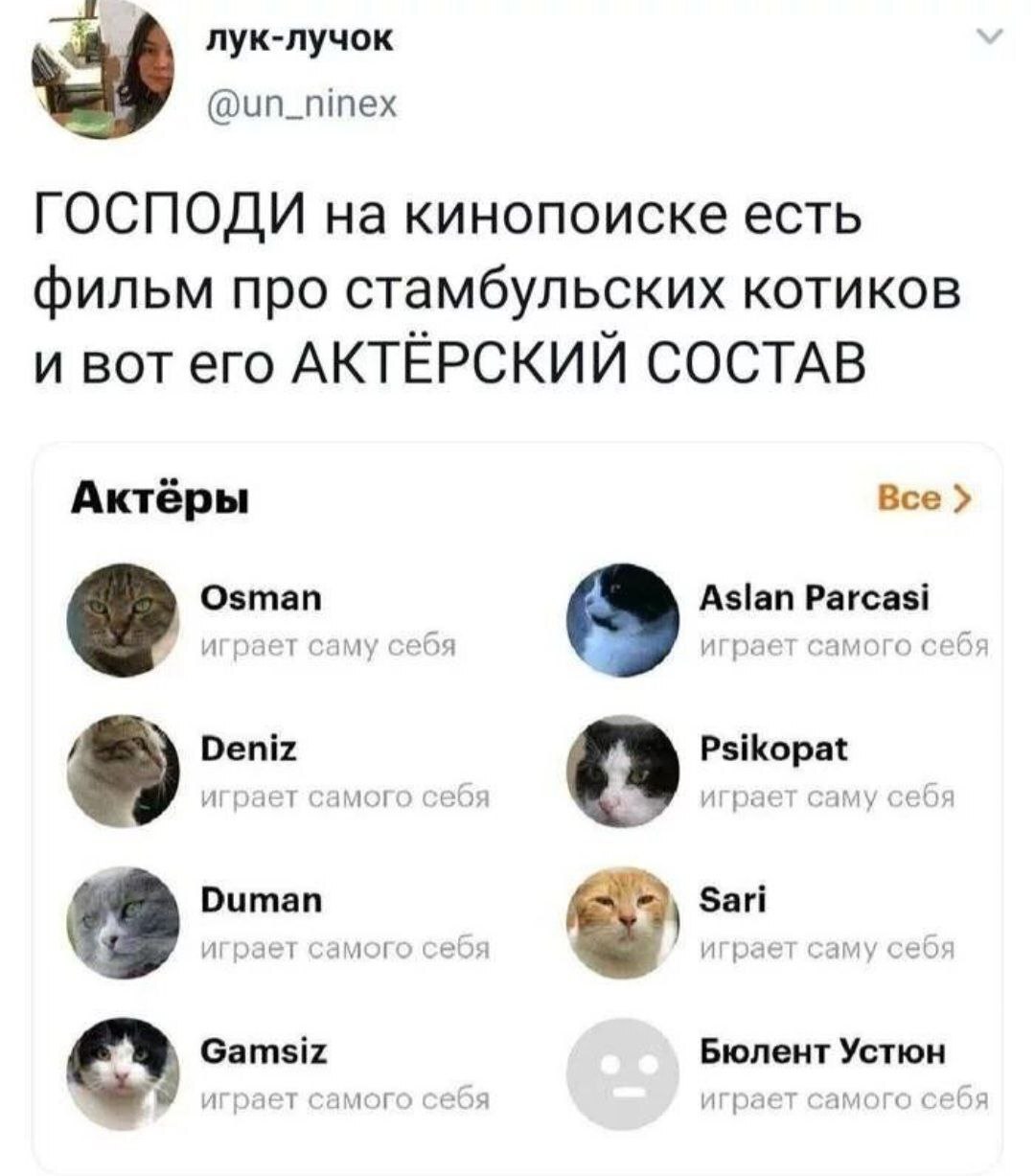Open the @un_ninex profile link

point(302,101)
